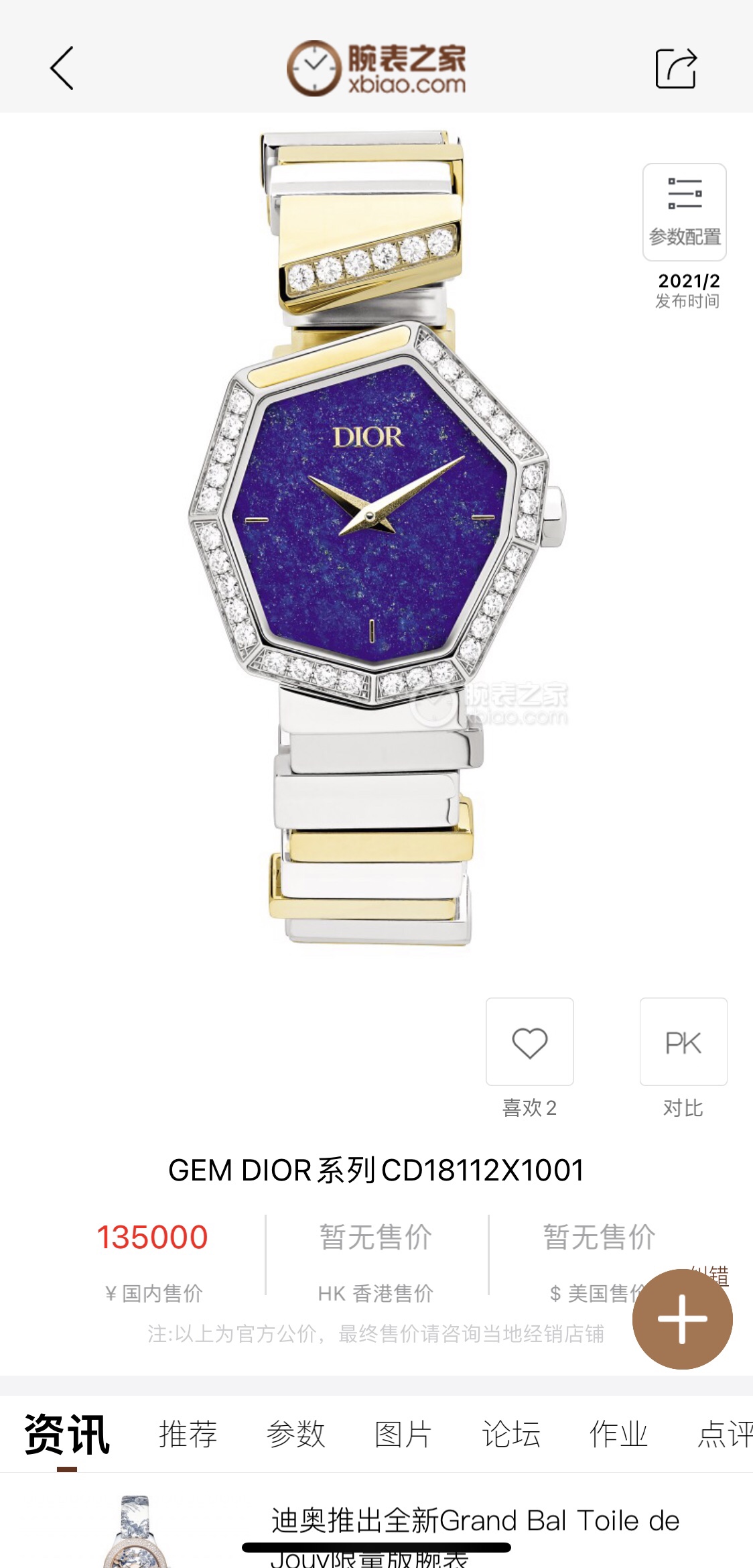Add watch to PK comparison
This screenshot has width=753, height=1568.
683,1042
